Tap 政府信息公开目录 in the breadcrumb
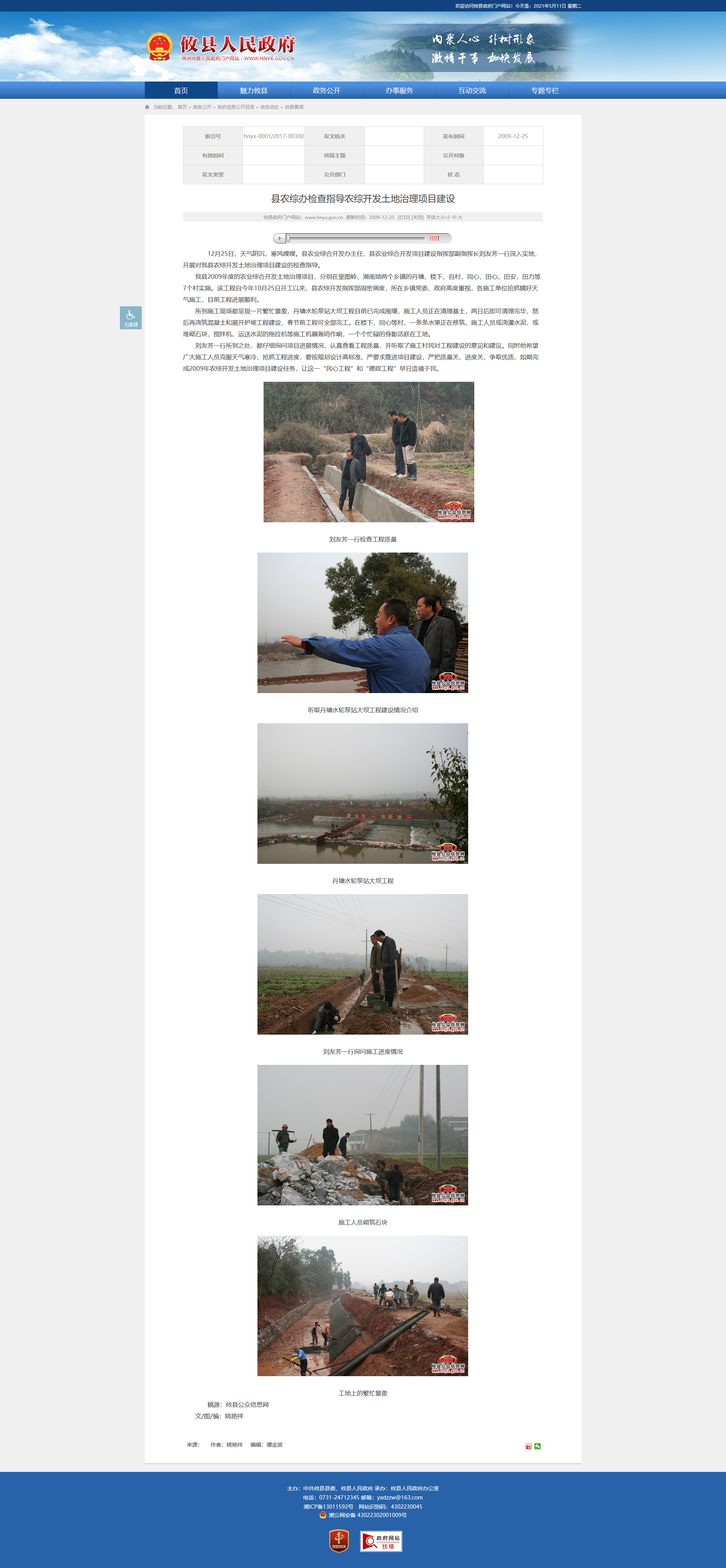The image size is (726, 1568). pos(236,107)
